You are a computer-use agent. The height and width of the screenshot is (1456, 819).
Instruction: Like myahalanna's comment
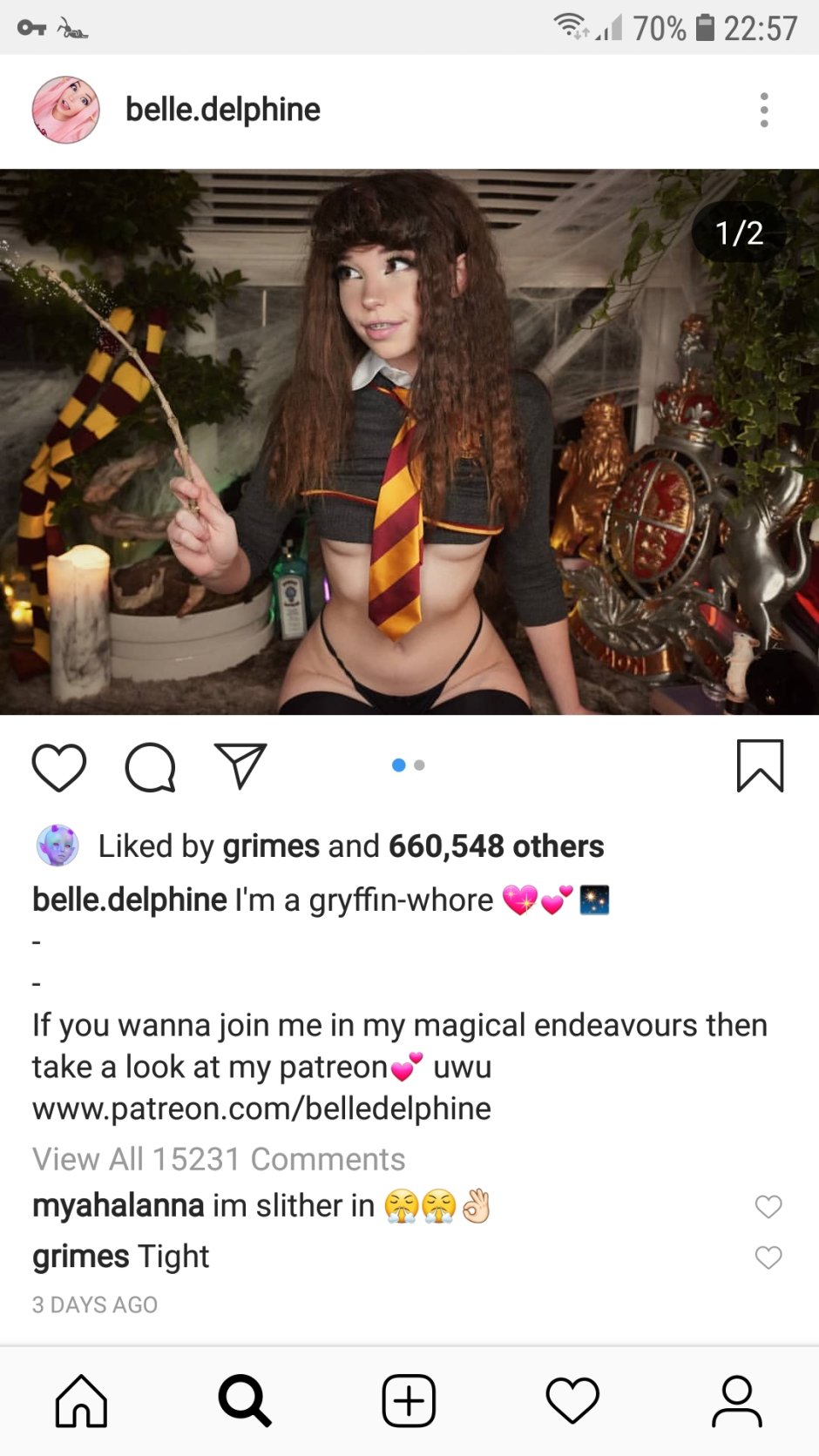pyautogui.click(x=768, y=1207)
